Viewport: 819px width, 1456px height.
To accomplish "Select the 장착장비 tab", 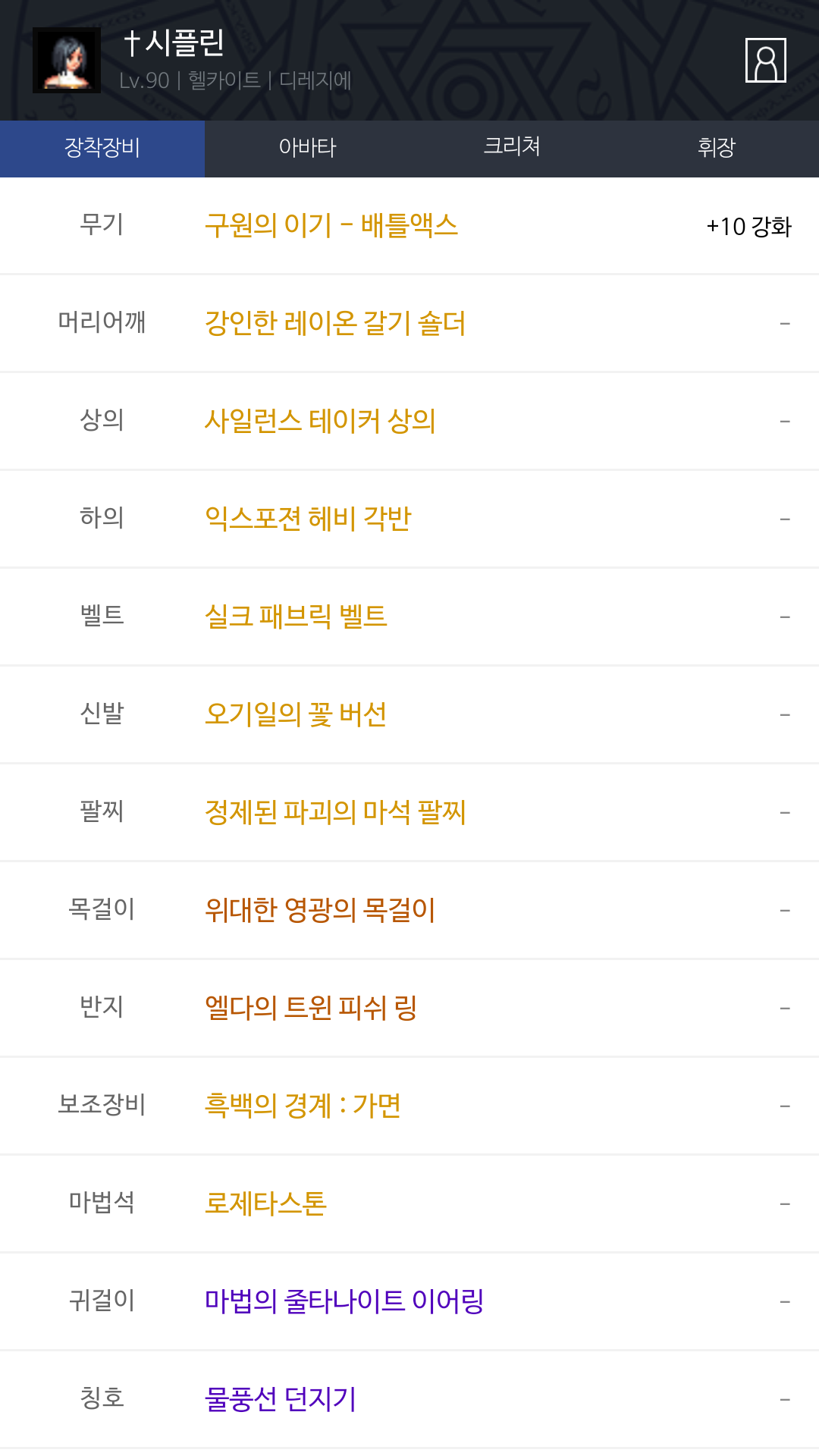I will click(102, 148).
